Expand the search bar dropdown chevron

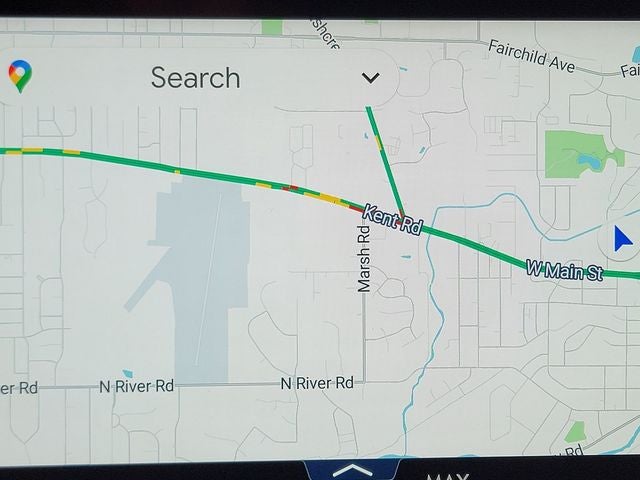coord(370,78)
